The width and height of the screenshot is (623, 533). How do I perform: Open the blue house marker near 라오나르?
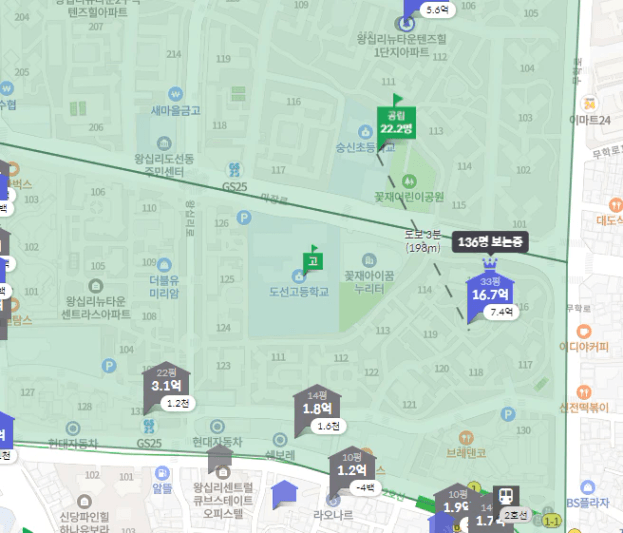point(286,494)
